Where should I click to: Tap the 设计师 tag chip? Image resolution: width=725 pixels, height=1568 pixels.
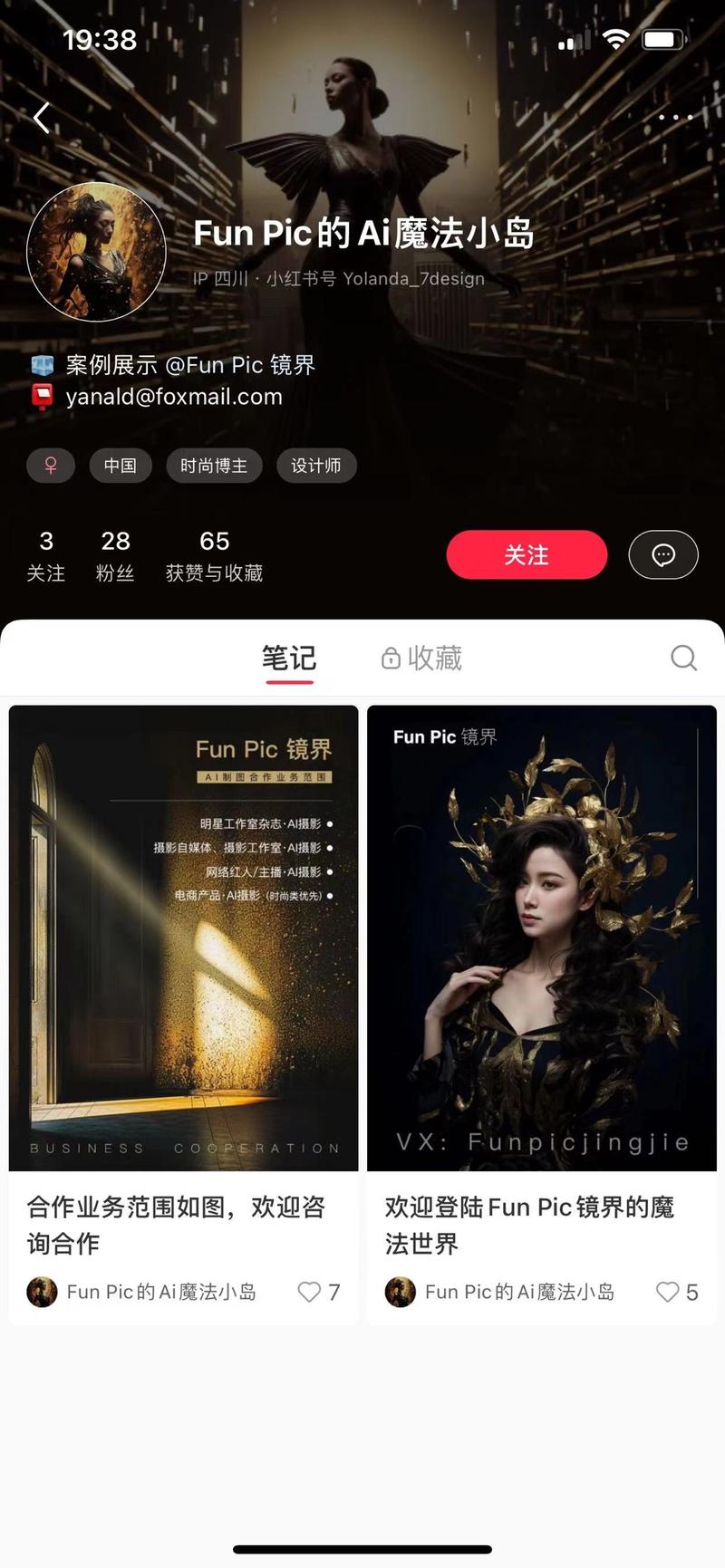coord(316,466)
